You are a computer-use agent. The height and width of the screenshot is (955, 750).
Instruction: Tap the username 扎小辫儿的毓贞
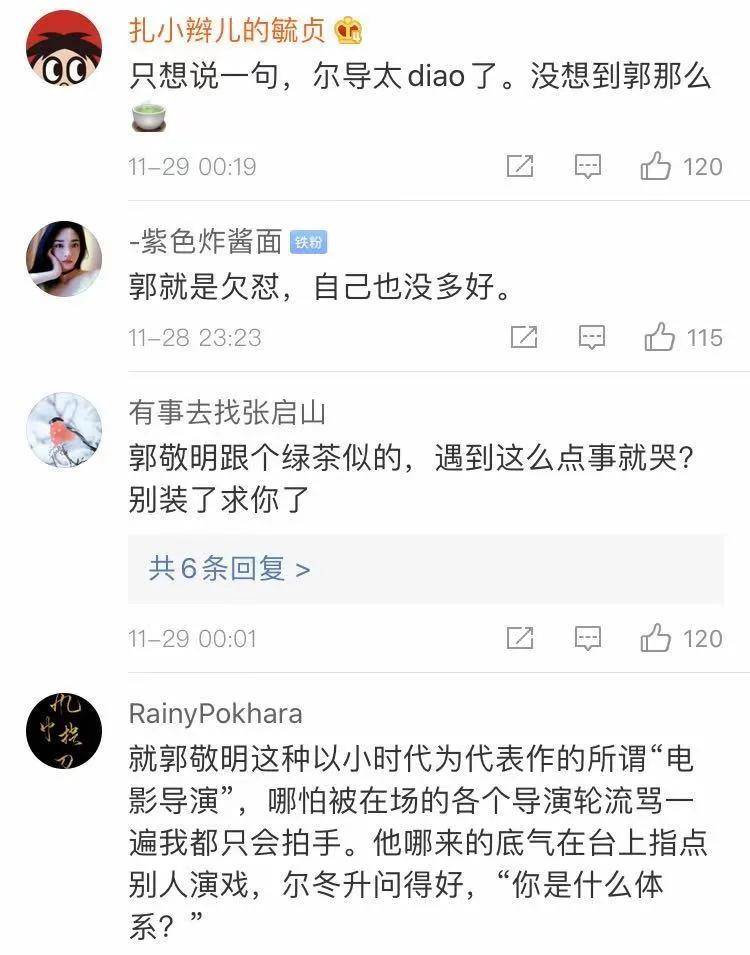(227, 29)
